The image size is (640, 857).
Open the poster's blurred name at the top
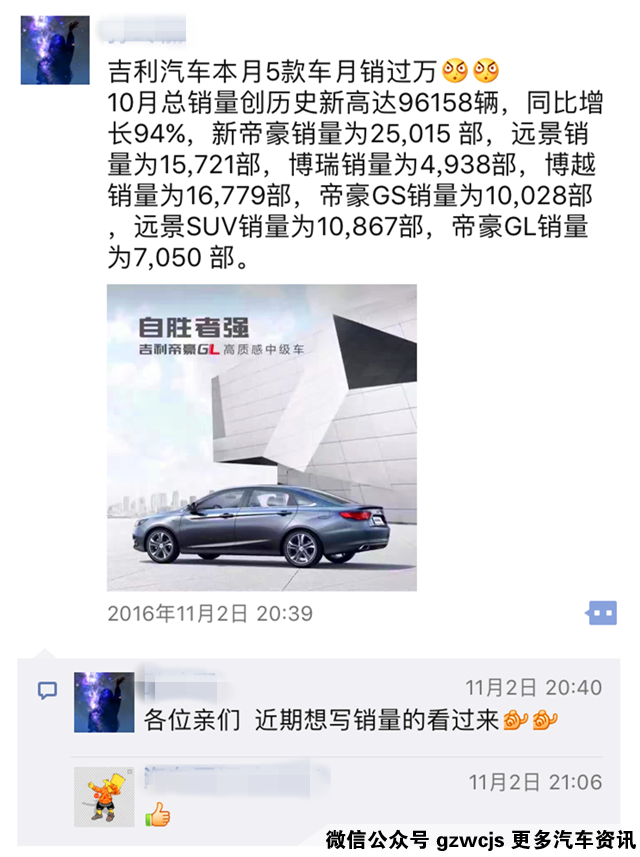[143, 30]
